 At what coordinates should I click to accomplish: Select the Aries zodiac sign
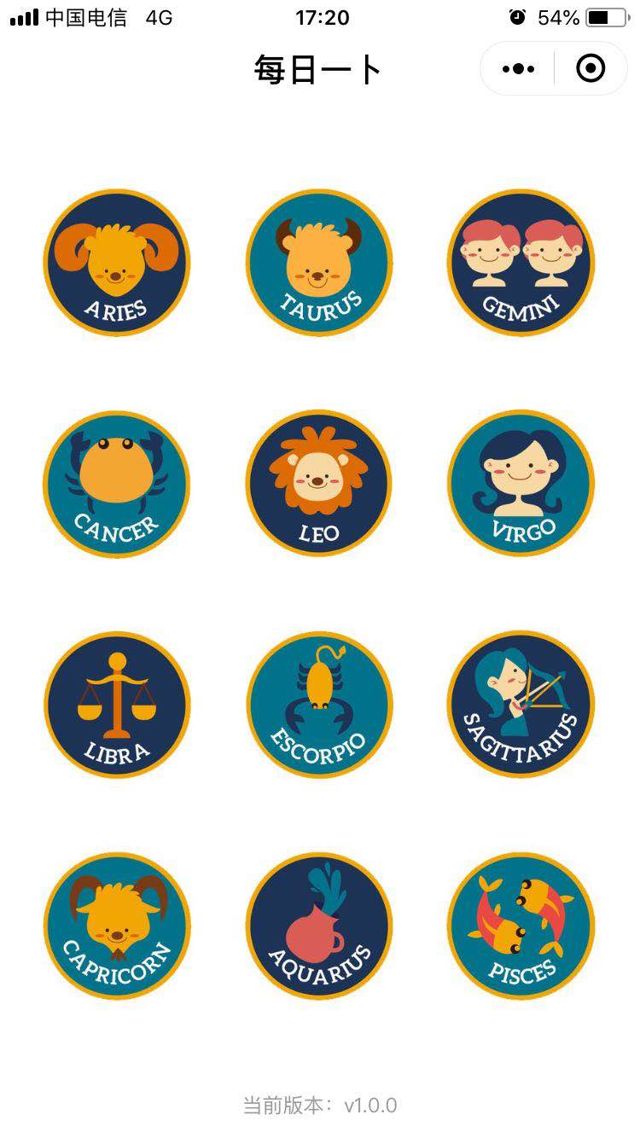click(116, 263)
